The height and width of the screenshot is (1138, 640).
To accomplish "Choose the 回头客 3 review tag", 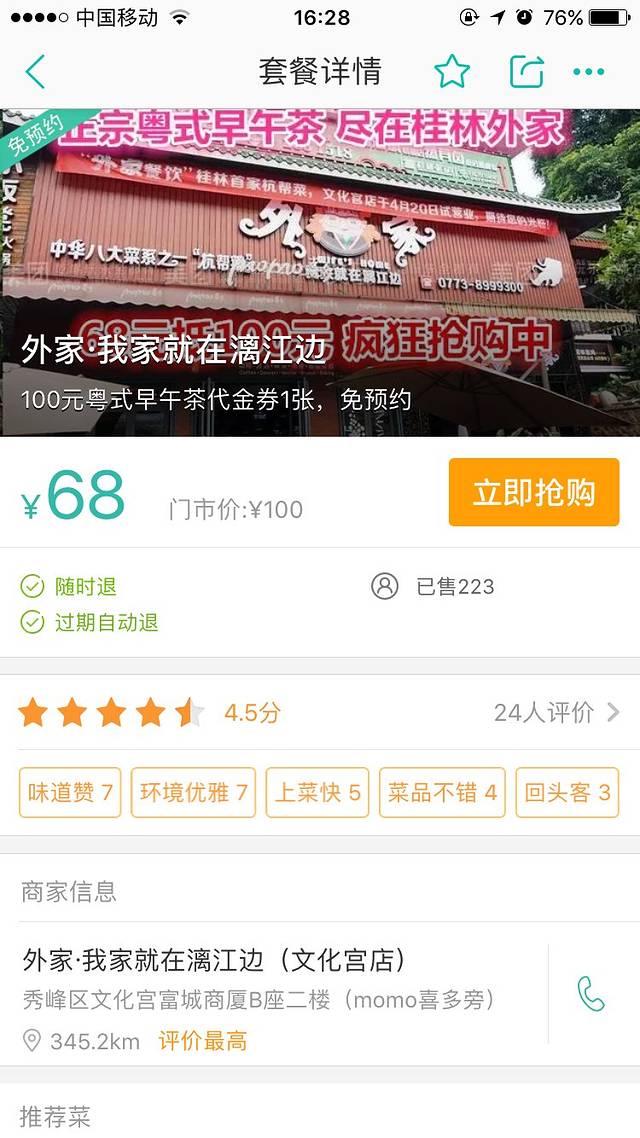I will point(567,793).
